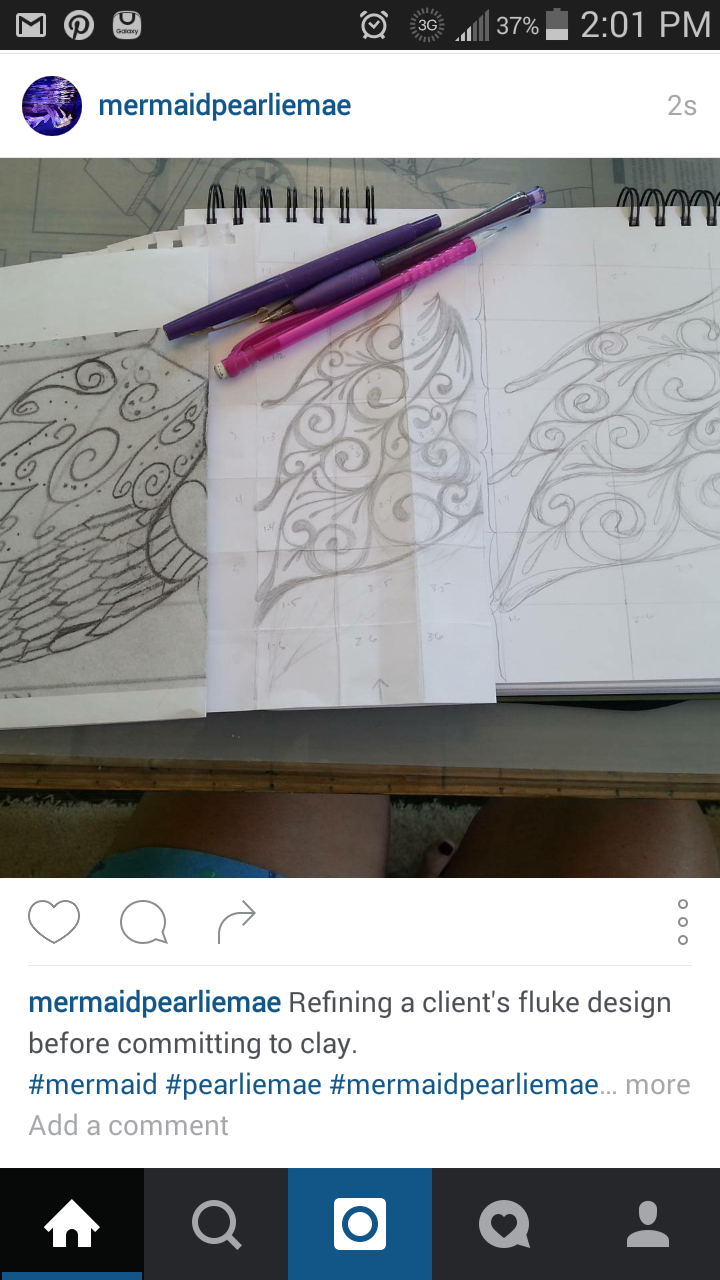720x1280 pixels.
Task: Share this post with the arrow icon
Action: pyautogui.click(x=236, y=921)
